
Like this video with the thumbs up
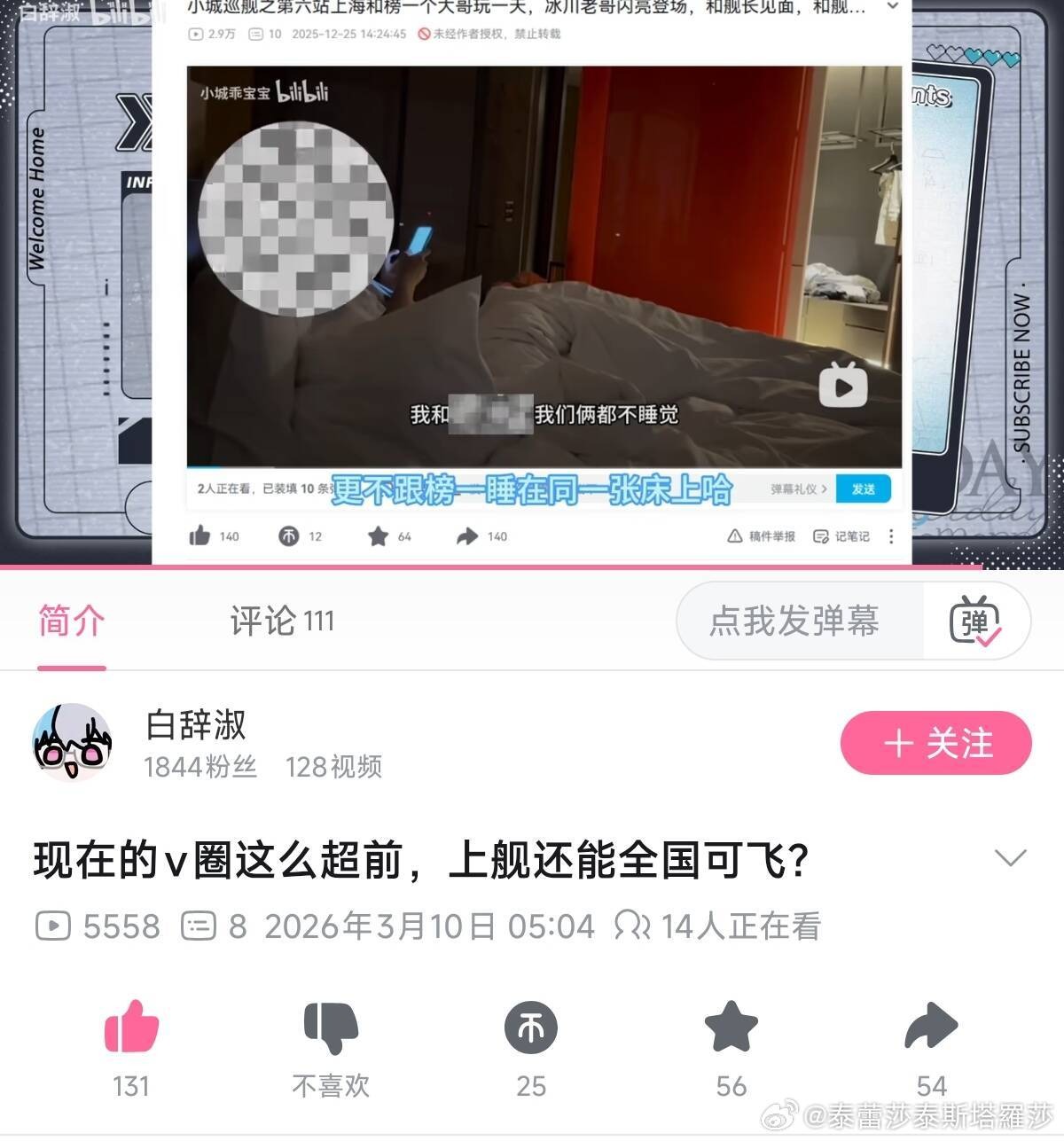pos(131,1028)
